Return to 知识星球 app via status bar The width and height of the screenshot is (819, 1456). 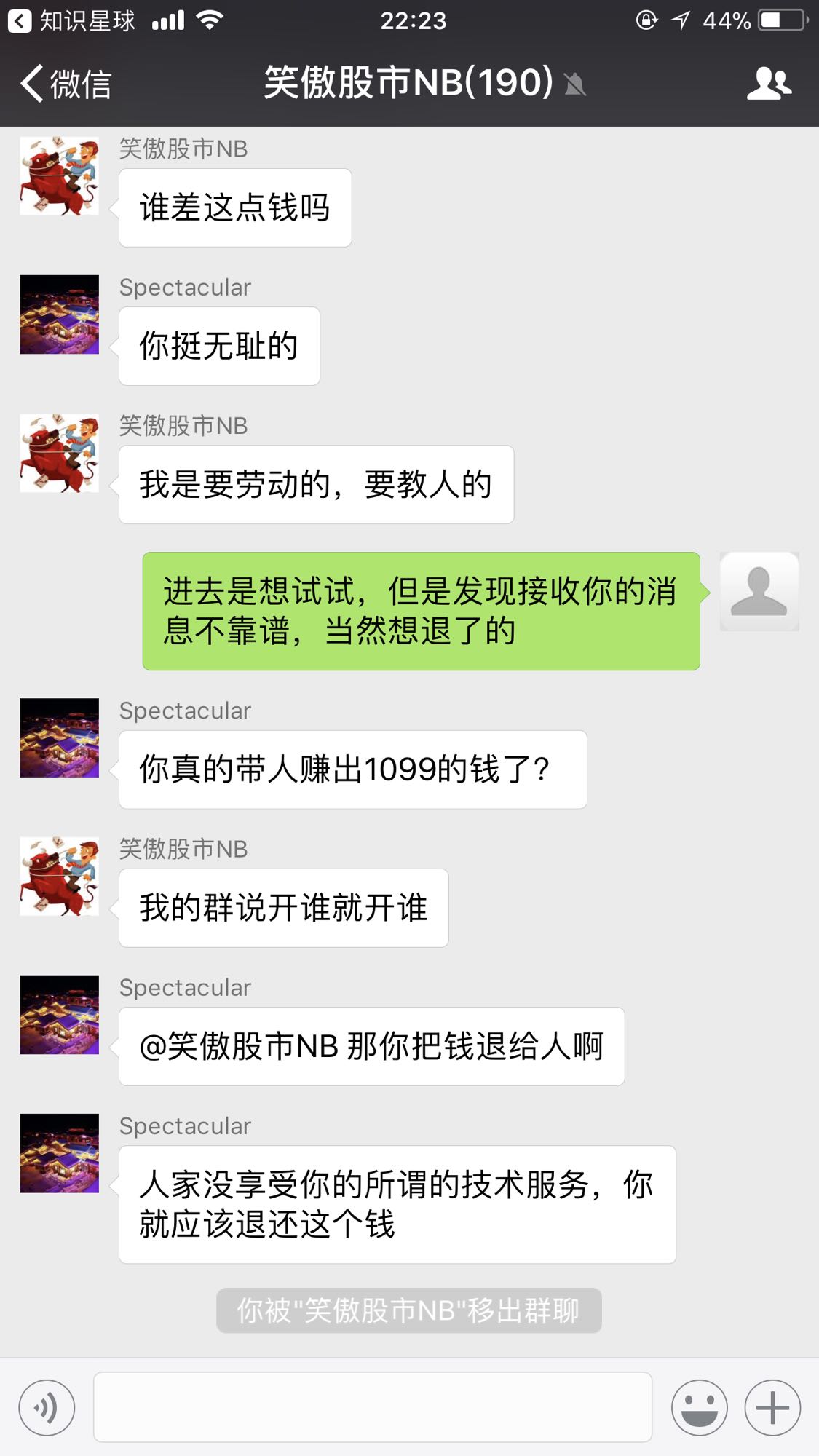71,20
